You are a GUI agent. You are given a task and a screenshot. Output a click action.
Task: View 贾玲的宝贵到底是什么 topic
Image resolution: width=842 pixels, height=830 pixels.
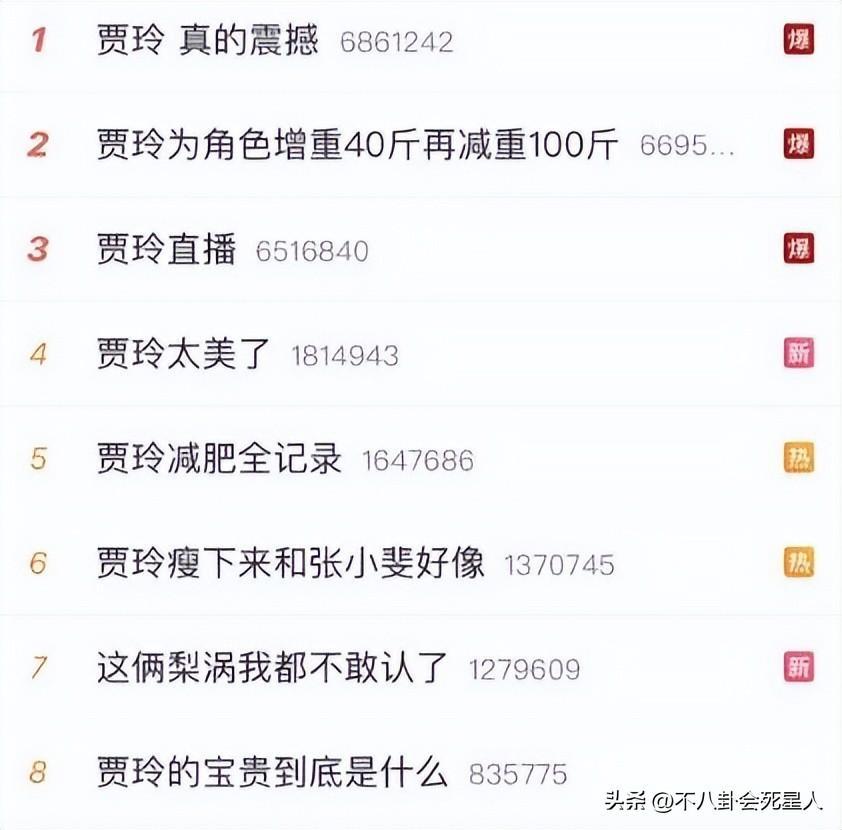(x=272, y=772)
